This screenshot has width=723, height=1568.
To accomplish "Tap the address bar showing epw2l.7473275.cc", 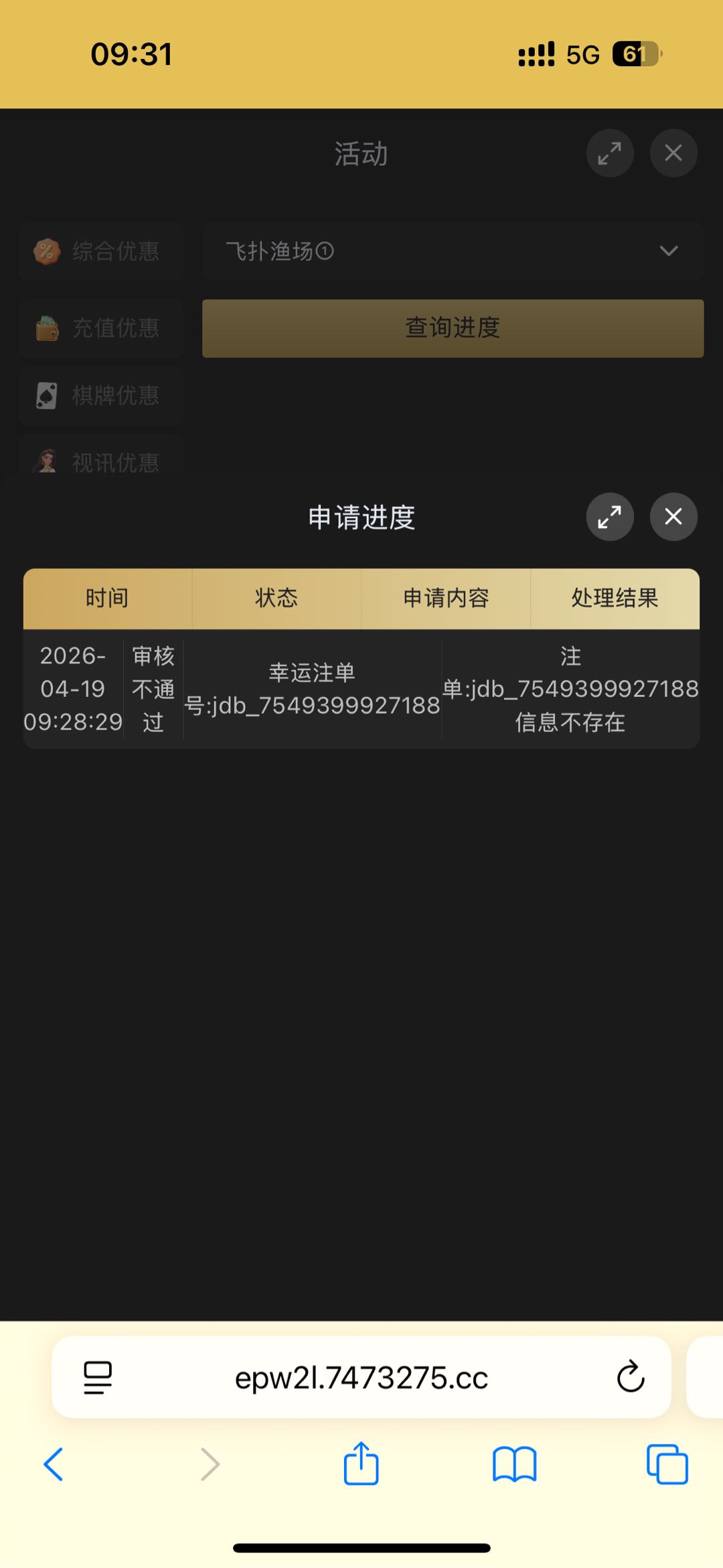I will point(361,1378).
